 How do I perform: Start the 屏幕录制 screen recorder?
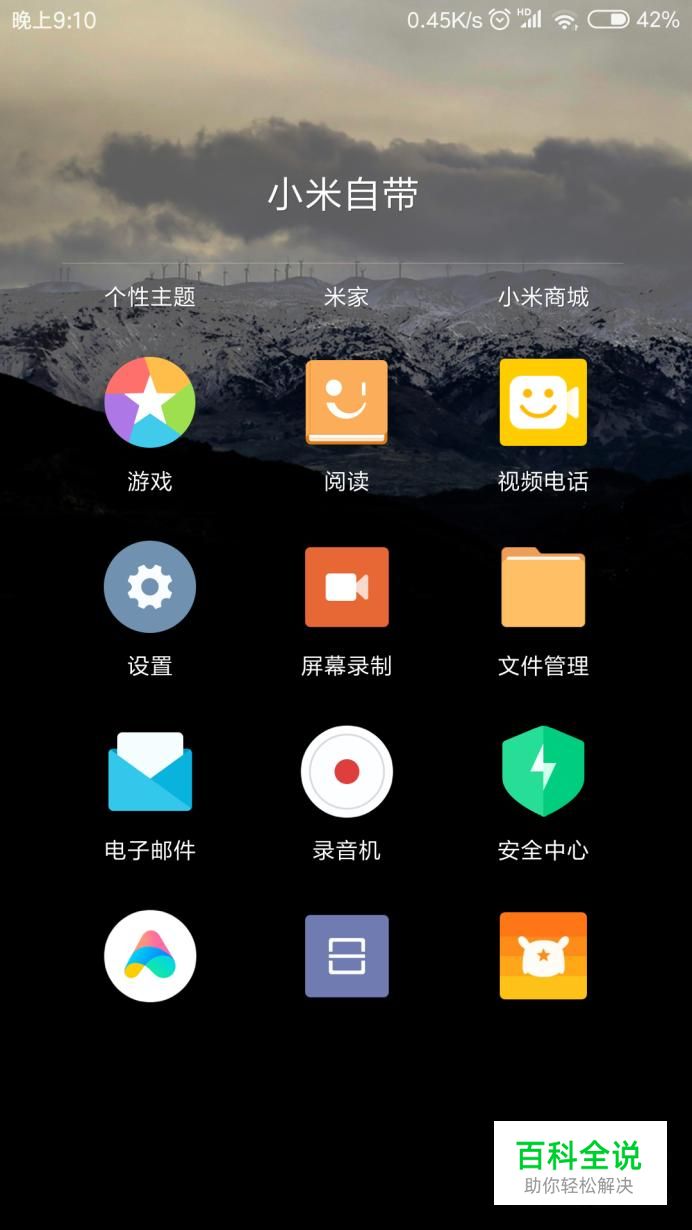[346, 587]
